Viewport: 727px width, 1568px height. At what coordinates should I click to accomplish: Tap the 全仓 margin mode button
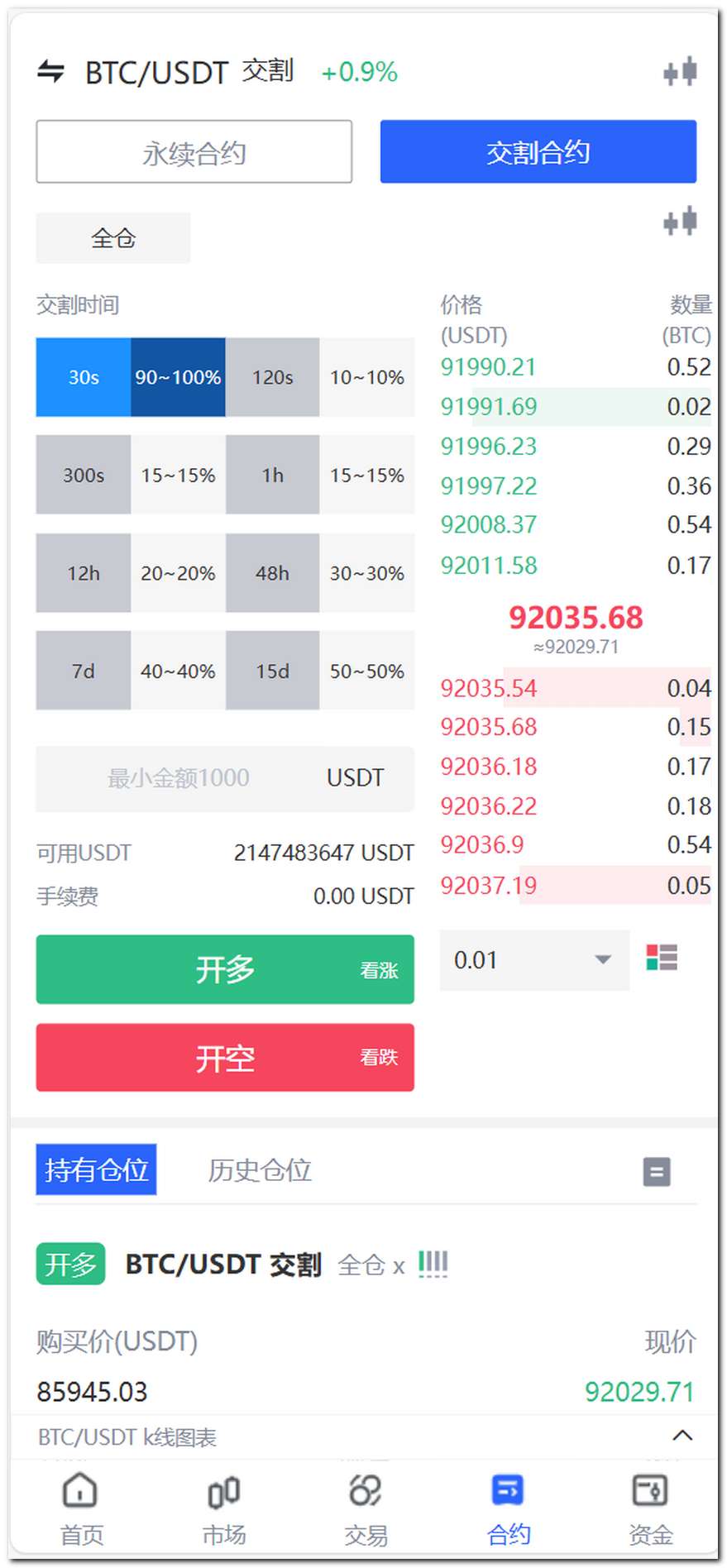112,238
